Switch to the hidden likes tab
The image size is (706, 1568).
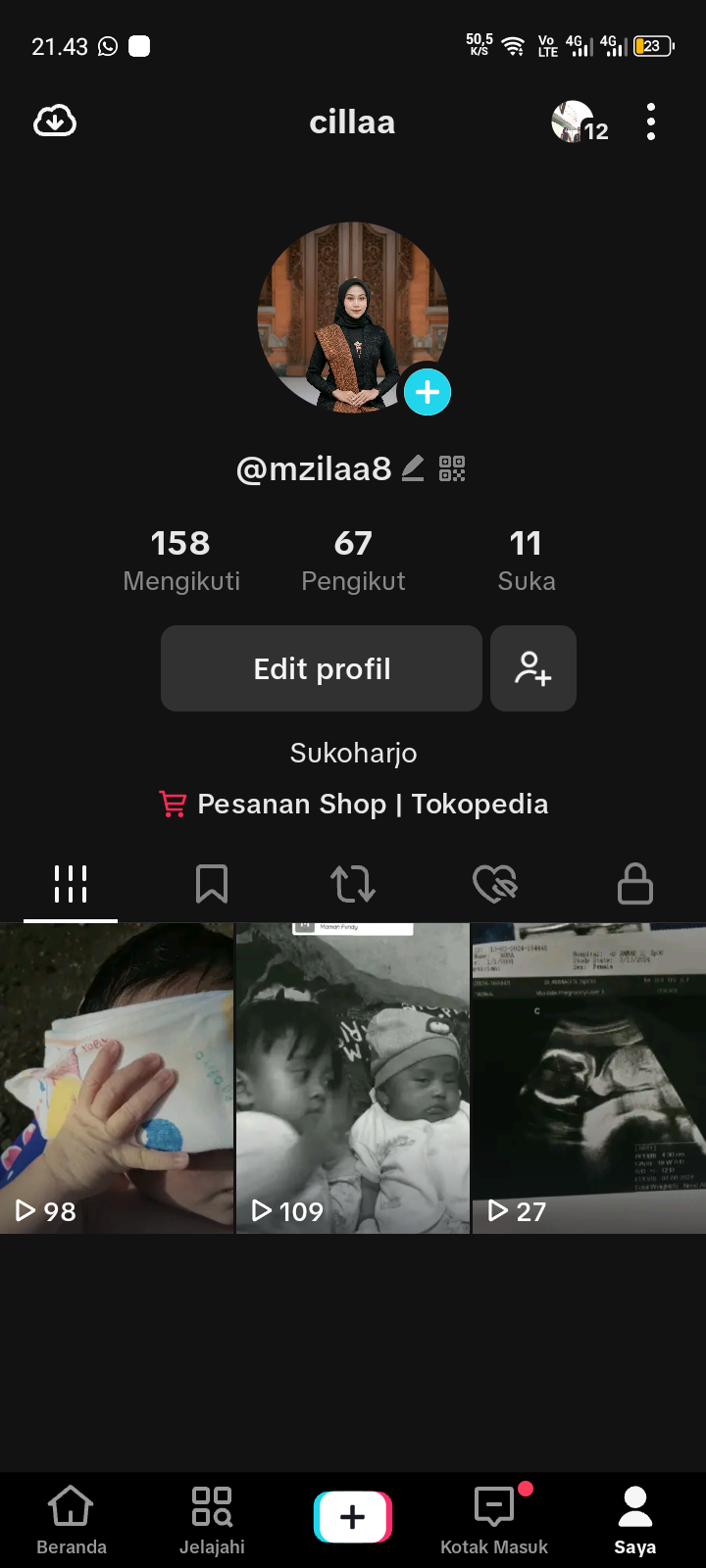[x=494, y=884]
